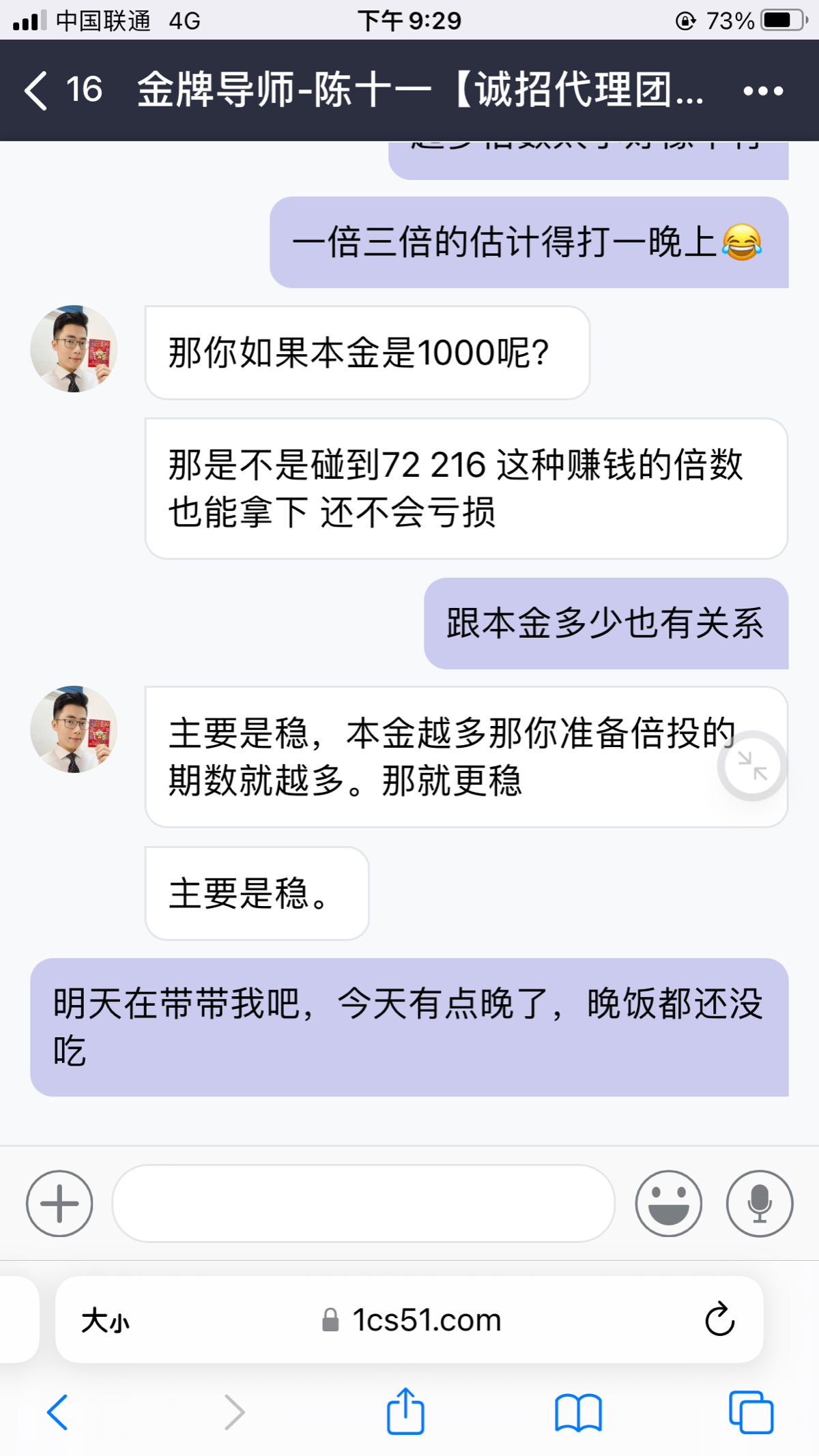Image resolution: width=819 pixels, height=1456 pixels.
Task: Open the emoji picker
Action: click(668, 1204)
